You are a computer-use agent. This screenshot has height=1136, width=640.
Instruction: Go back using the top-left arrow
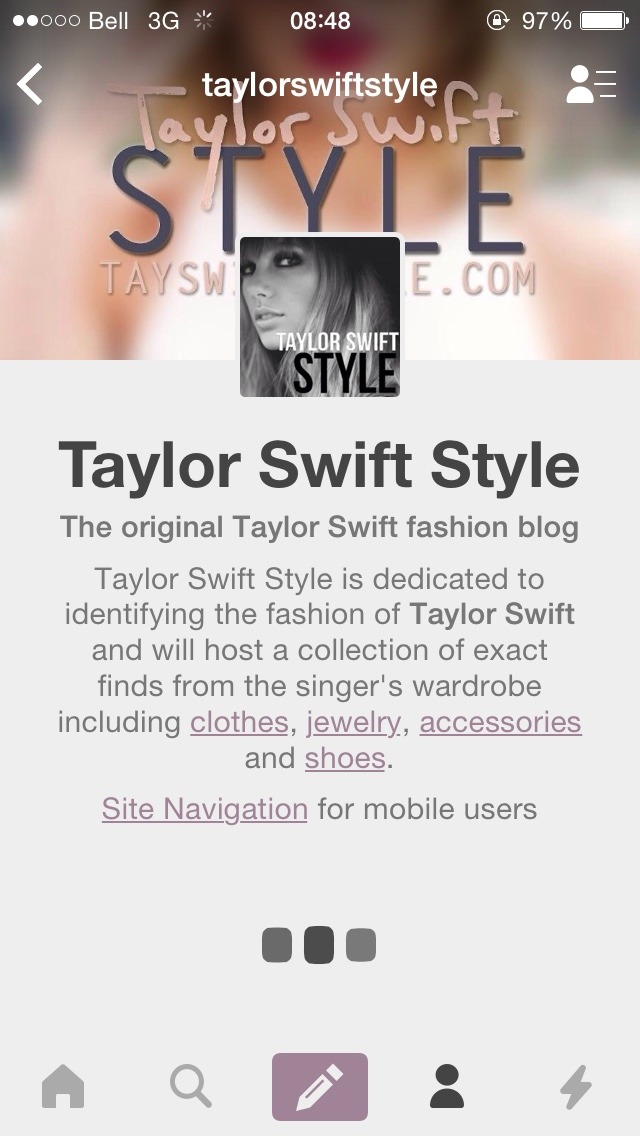[30, 85]
